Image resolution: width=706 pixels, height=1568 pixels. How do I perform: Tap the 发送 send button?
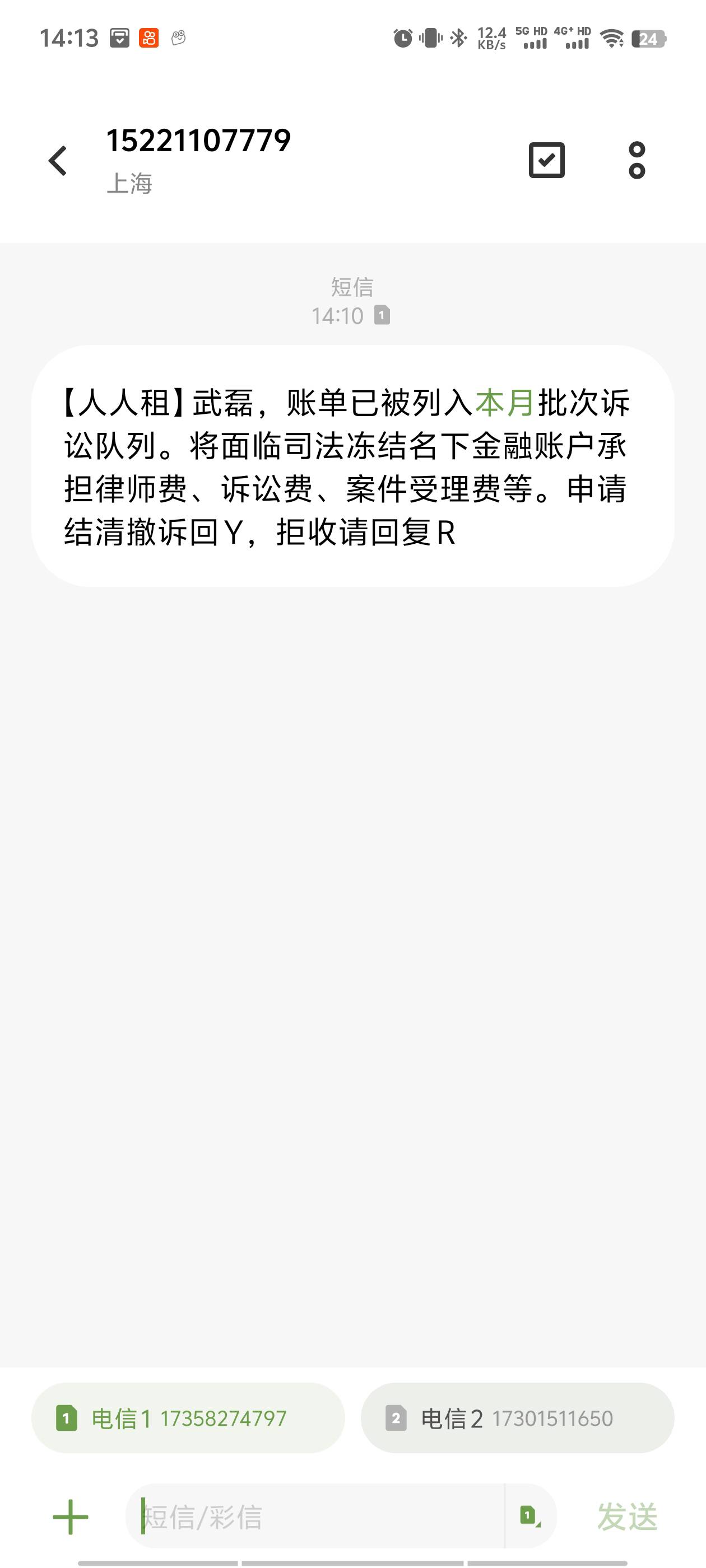pos(628,1516)
